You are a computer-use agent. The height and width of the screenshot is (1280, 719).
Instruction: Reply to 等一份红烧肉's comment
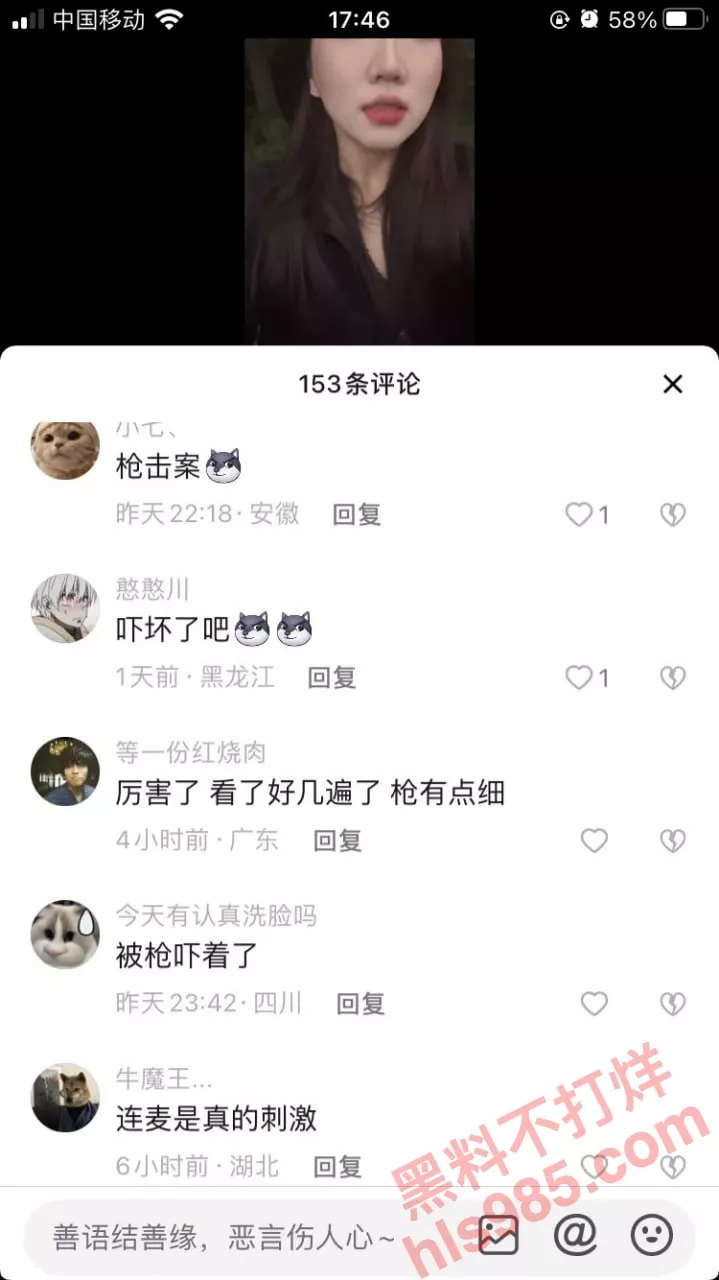(337, 841)
